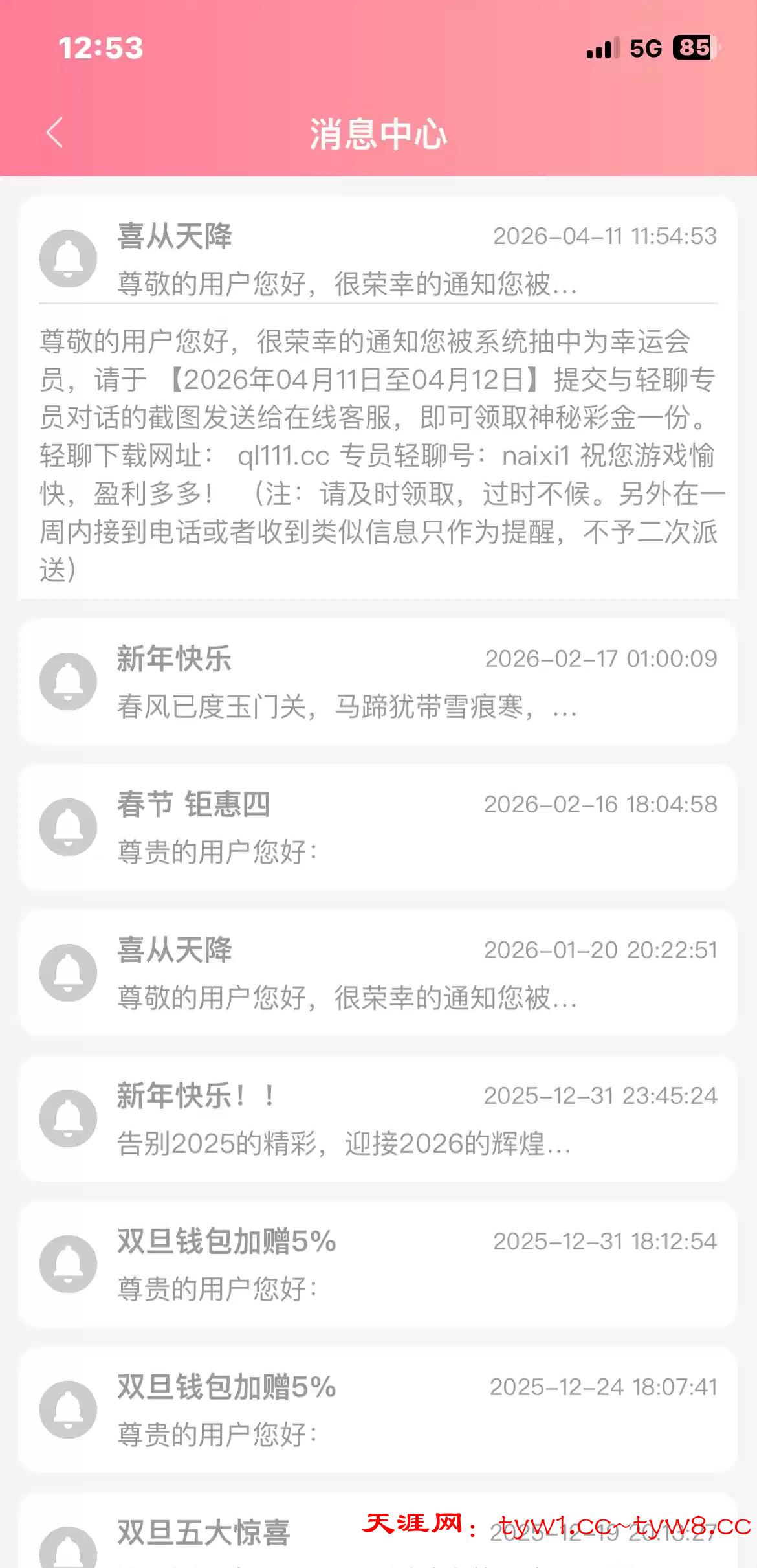Viewport: 757px width, 1568px height.
Task: Collapse the 喜从天降 message dated 2026-04-11
Action: tap(378, 258)
